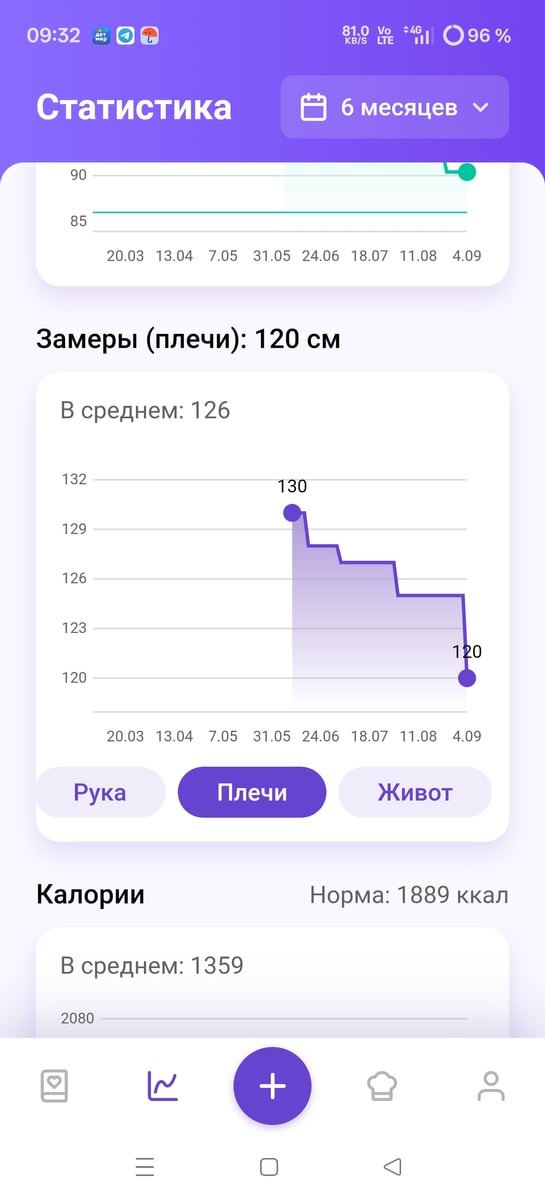Switch measurements to Рука
Screen dimensions: 545x1200
coord(100,793)
